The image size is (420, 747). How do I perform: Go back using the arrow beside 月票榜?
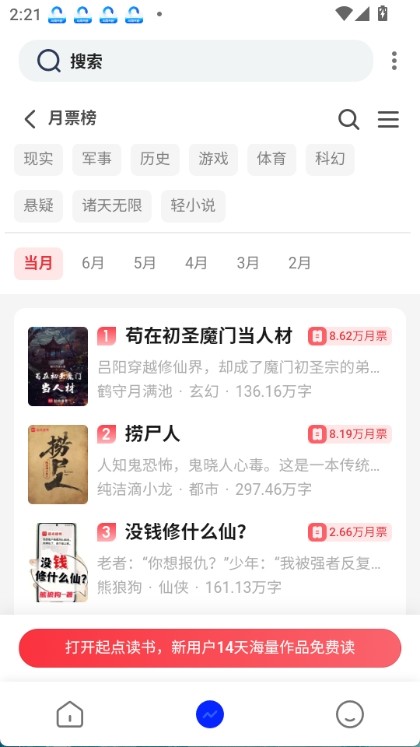pos(30,119)
